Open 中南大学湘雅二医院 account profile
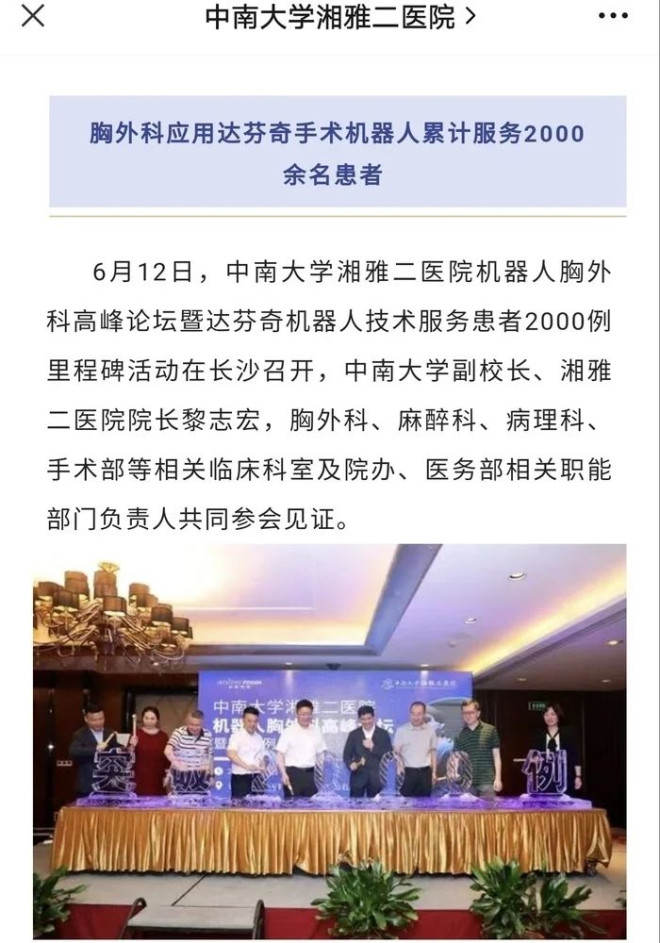 (340, 17)
